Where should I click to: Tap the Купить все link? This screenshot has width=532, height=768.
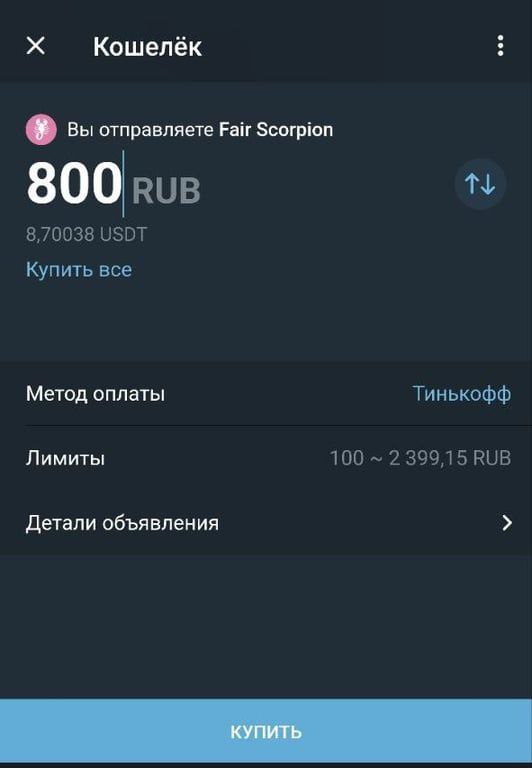[x=79, y=270]
